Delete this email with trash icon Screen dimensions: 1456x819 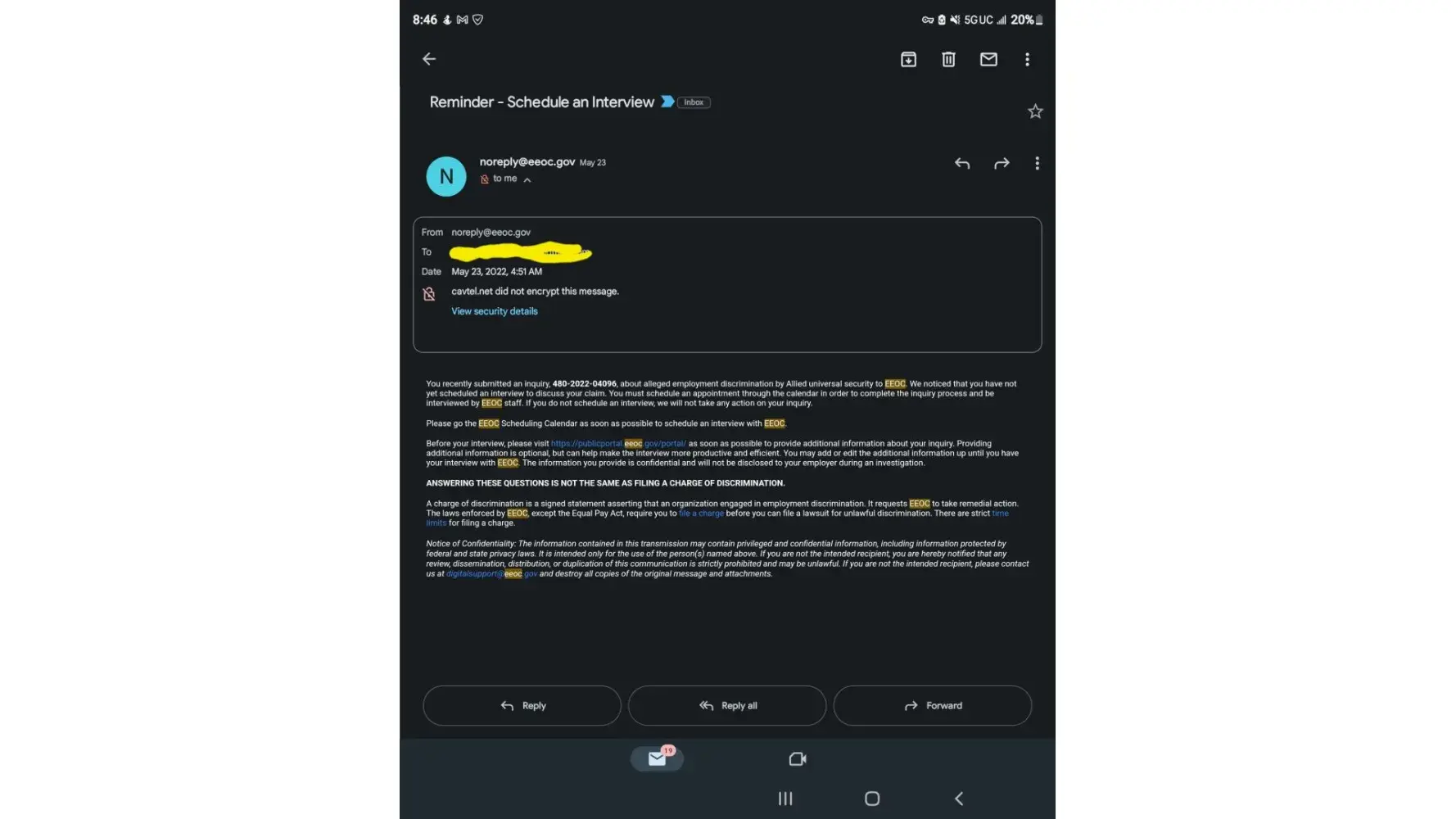[x=948, y=59]
